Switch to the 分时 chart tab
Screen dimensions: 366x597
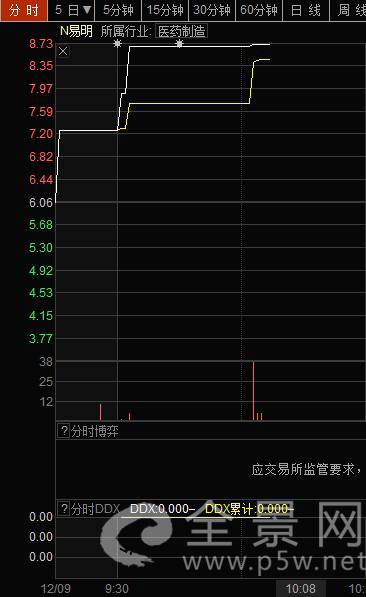tap(24, 10)
